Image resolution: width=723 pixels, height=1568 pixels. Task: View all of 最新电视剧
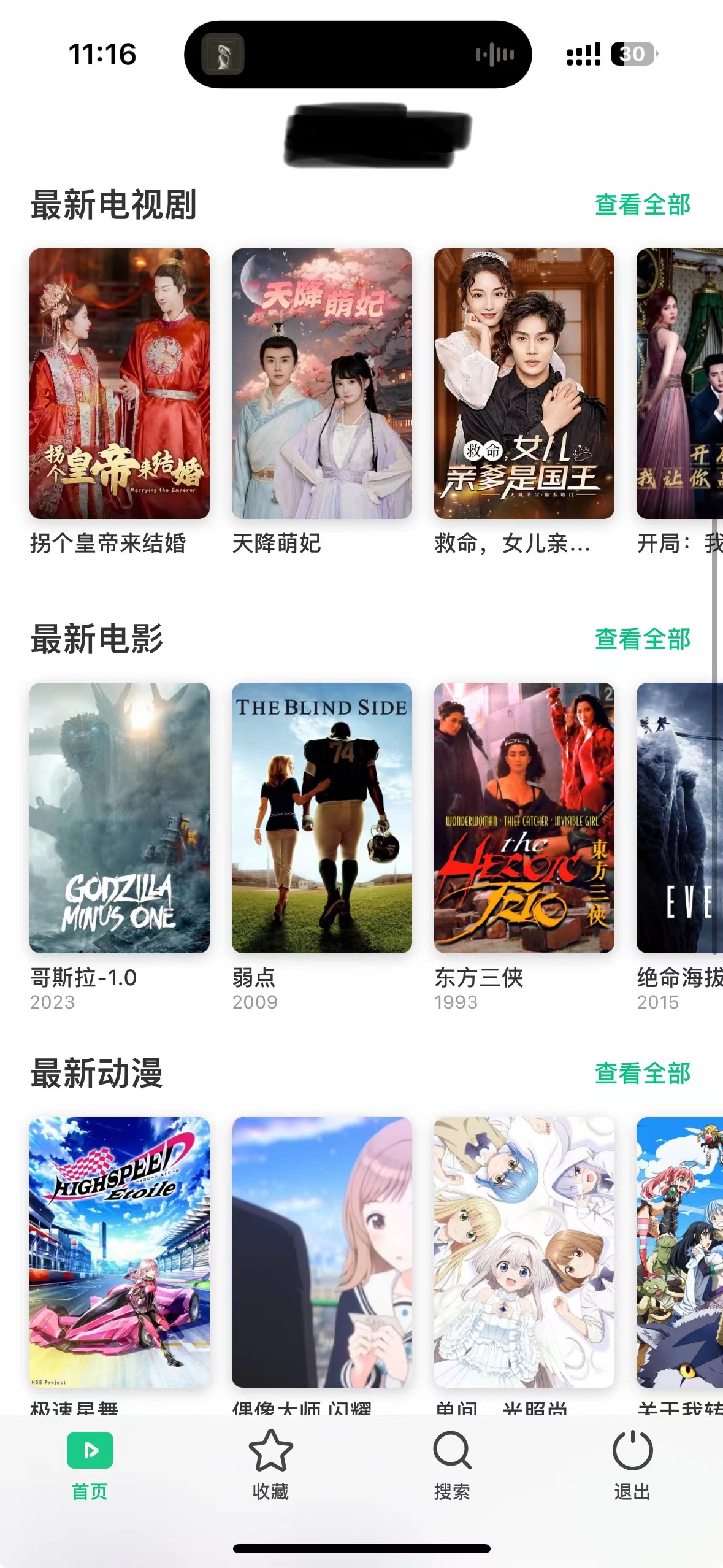(642, 205)
